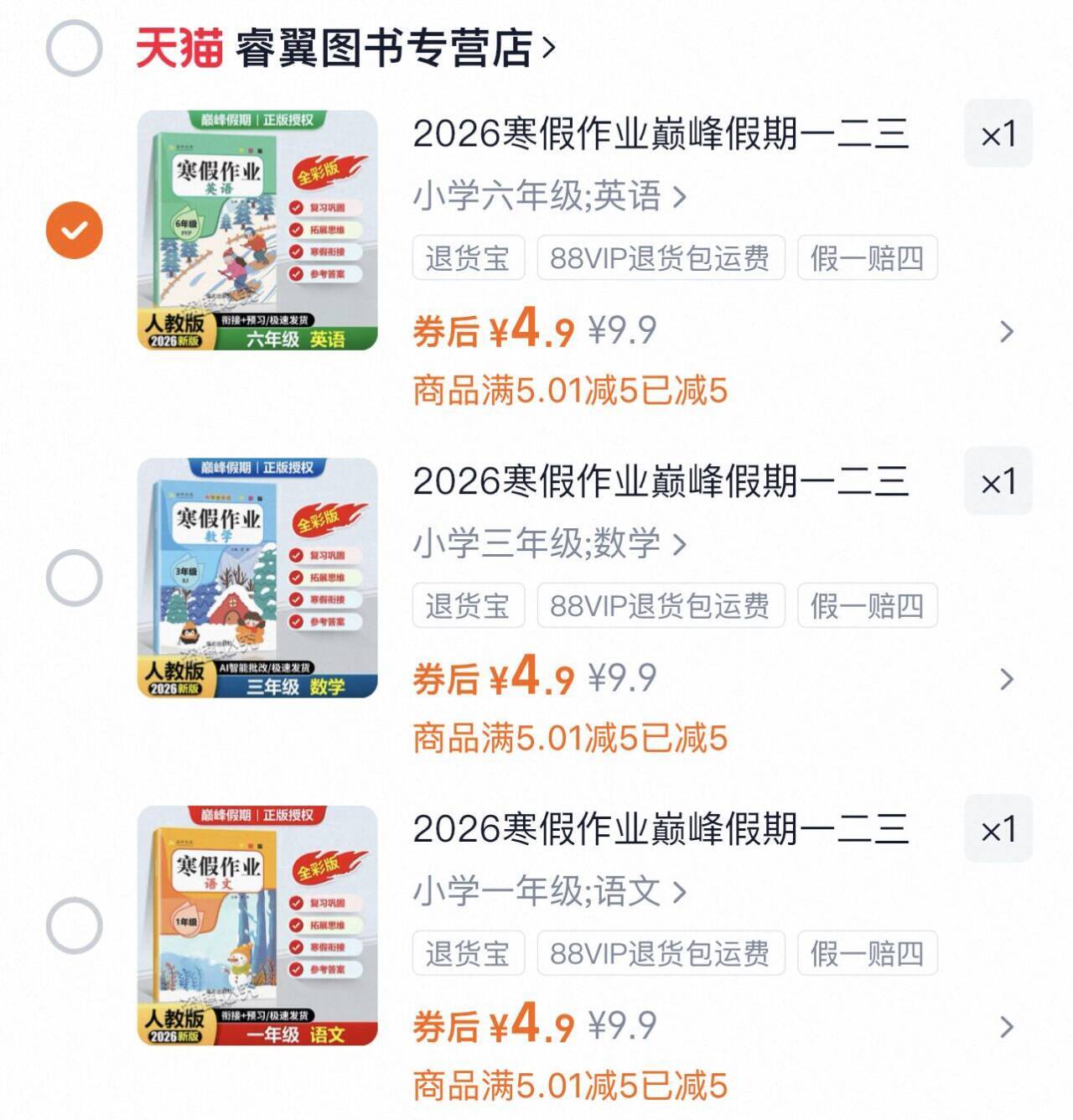Click the 退货宝 tag on the math workbook

[x=467, y=606]
